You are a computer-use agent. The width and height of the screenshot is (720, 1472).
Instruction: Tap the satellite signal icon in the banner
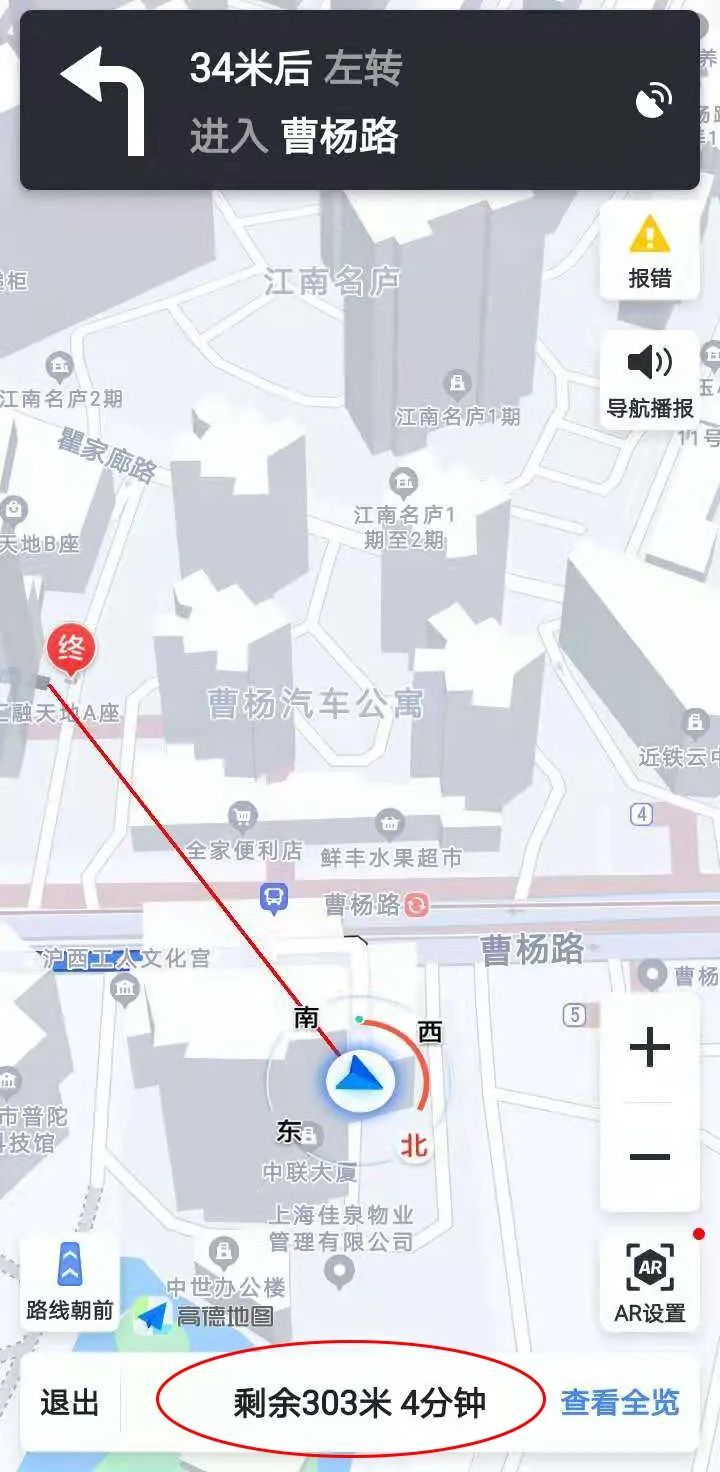[x=654, y=102]
